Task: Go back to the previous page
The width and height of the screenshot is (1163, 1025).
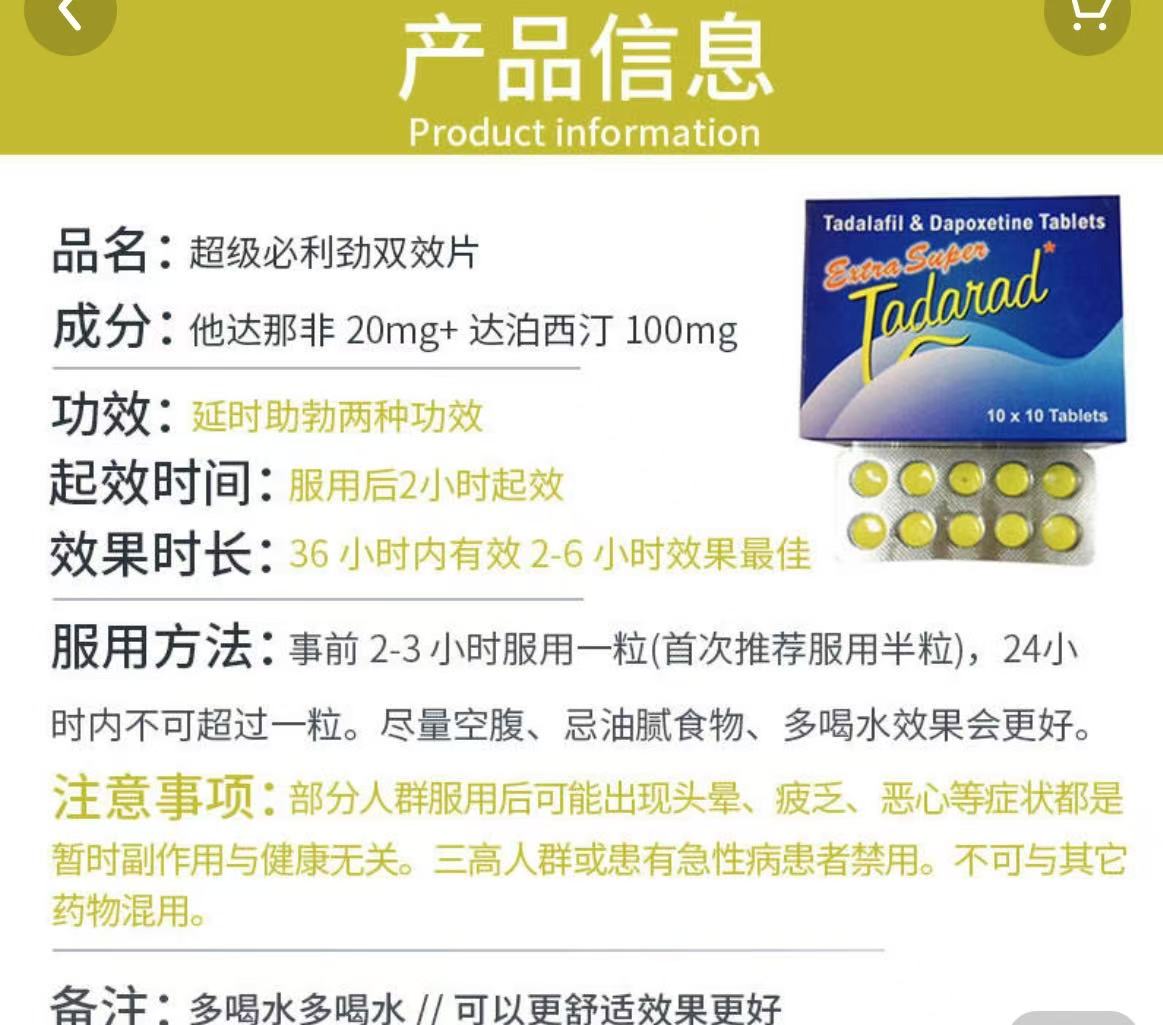Action: 70,14
